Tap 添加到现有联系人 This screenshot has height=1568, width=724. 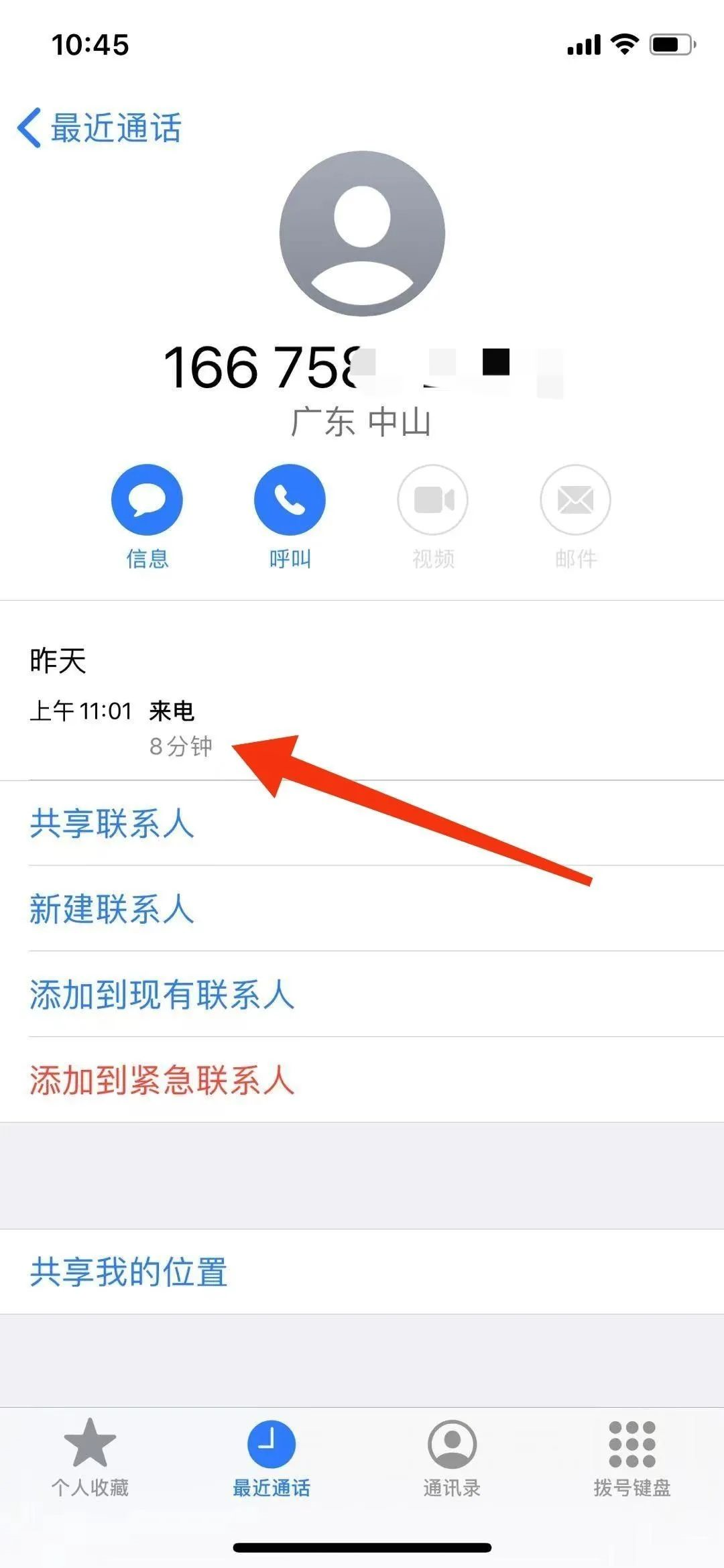click(162, 994)
